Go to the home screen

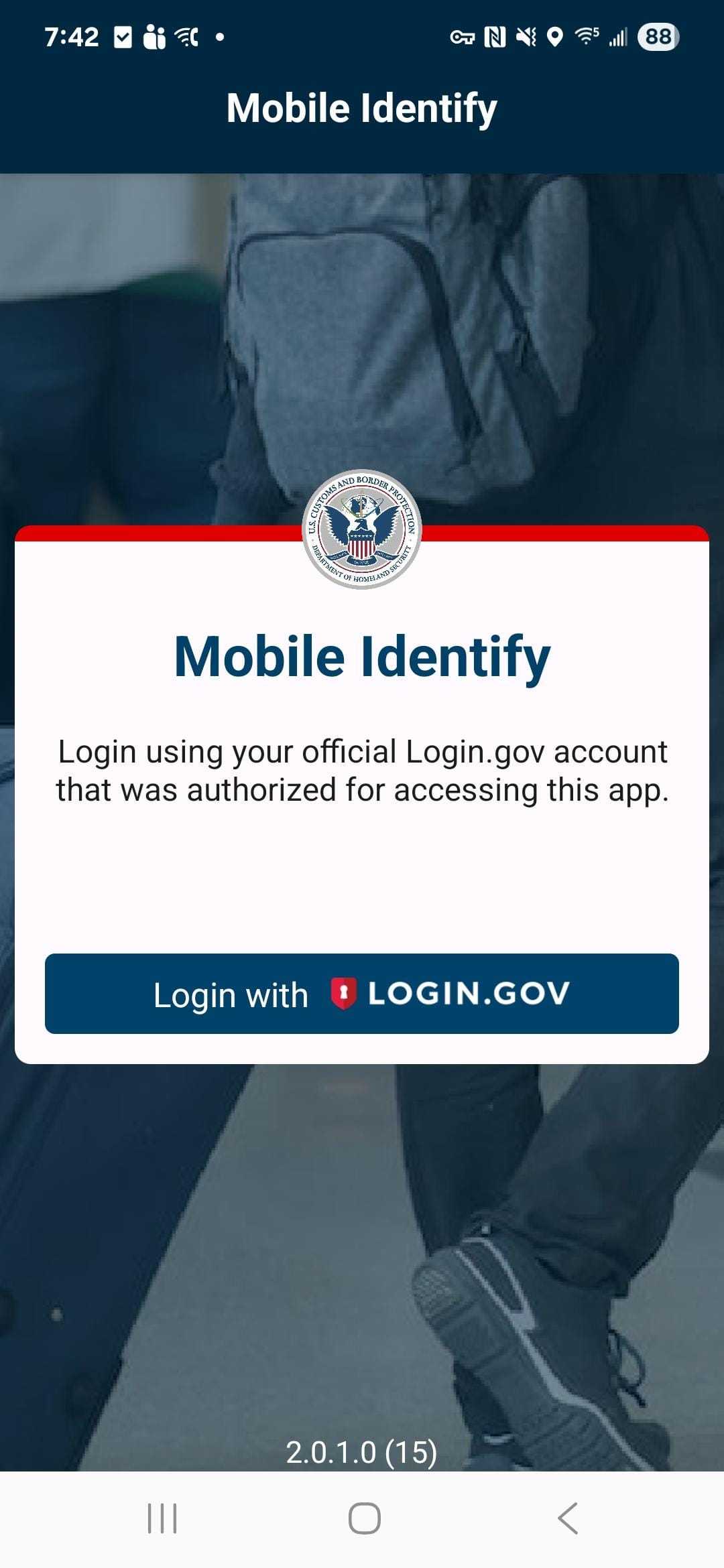tap(364, 1518)
